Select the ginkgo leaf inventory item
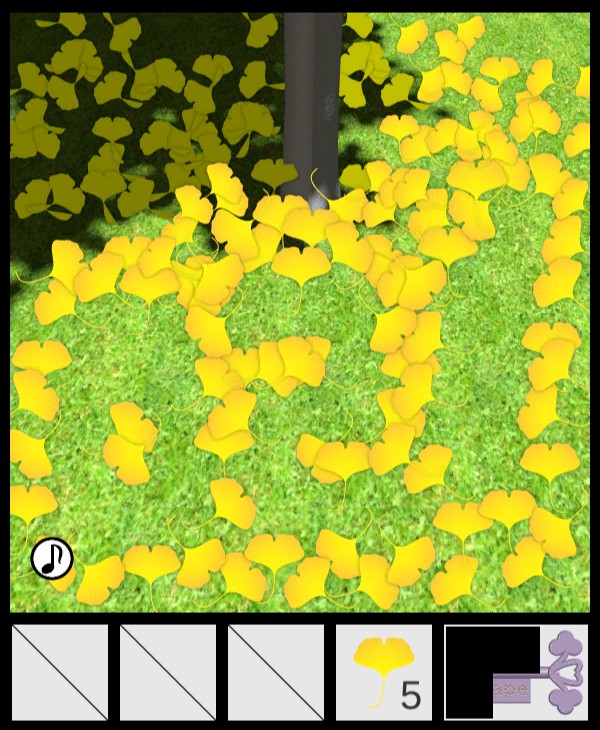The width and height of the screenshot is (600, 730). 384,672
